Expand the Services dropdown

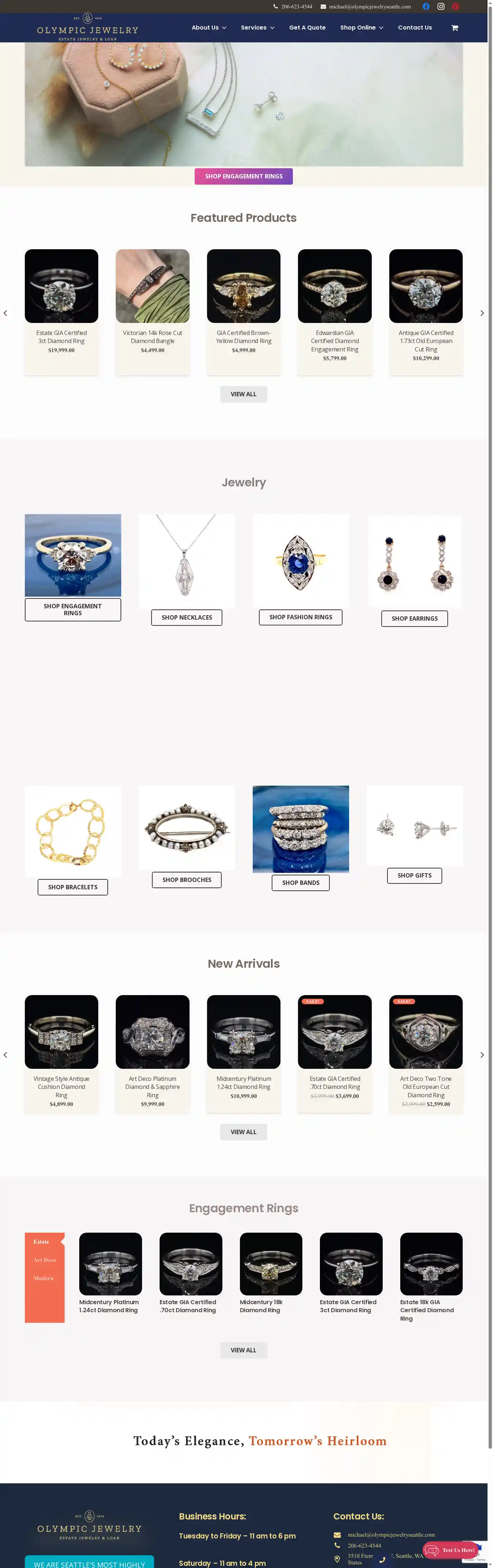click(257, 28)
